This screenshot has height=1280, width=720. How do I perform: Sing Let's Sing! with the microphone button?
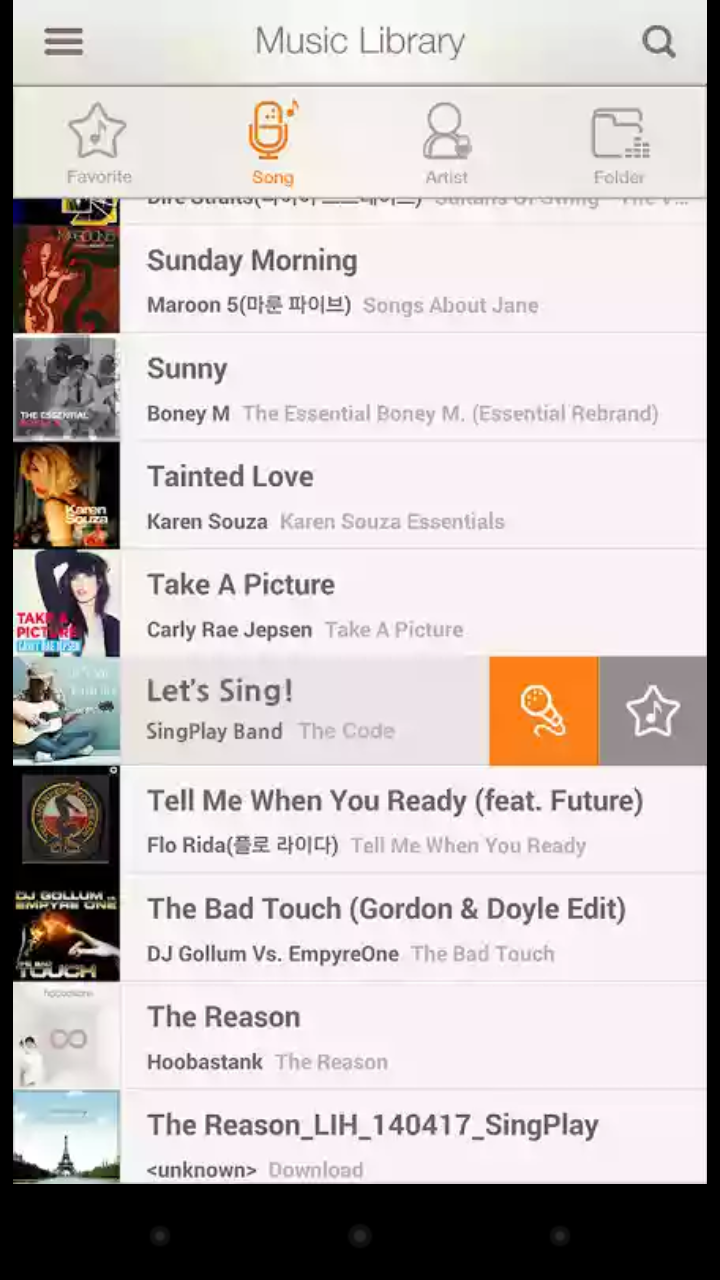click(x=544, y=711)
